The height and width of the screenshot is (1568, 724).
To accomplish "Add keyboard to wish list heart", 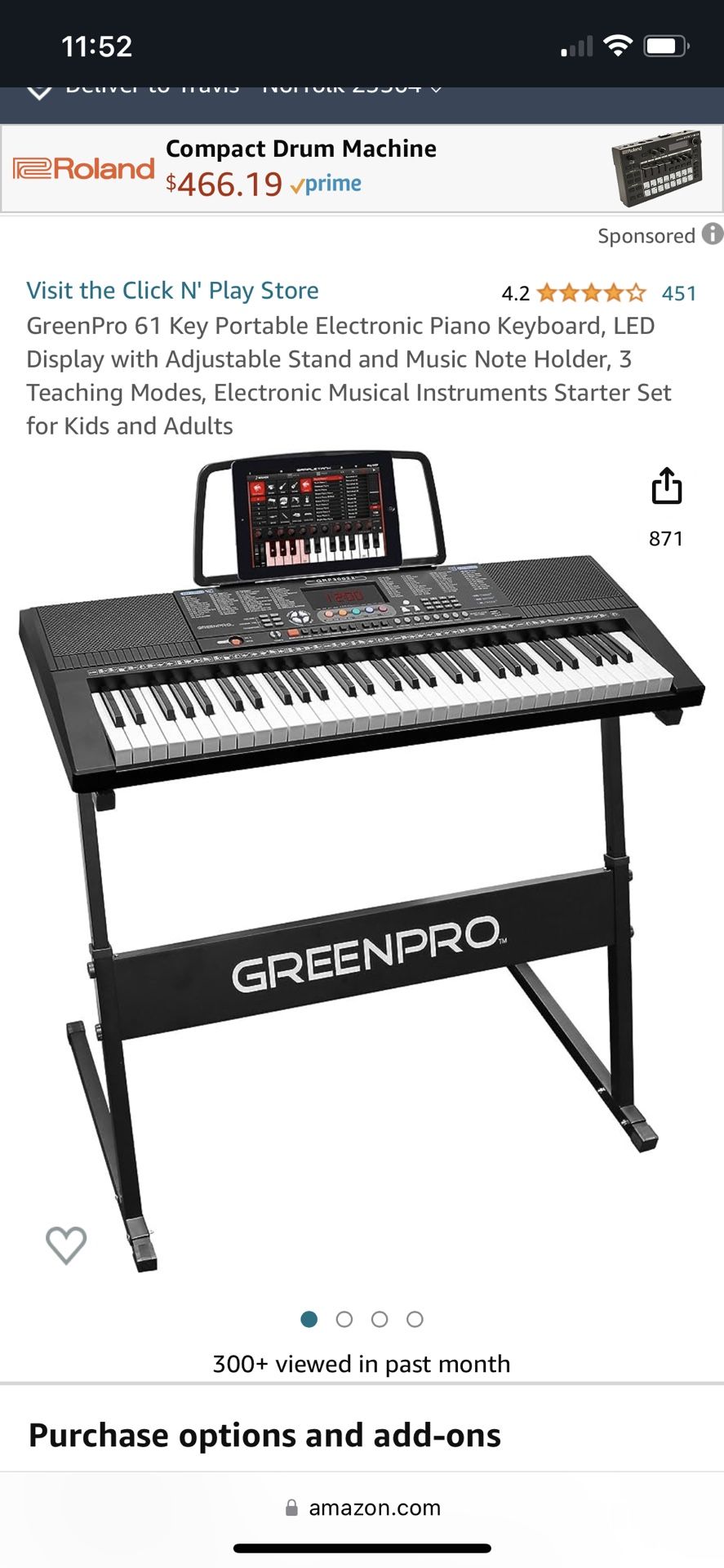I will (x=66, y=1245).
